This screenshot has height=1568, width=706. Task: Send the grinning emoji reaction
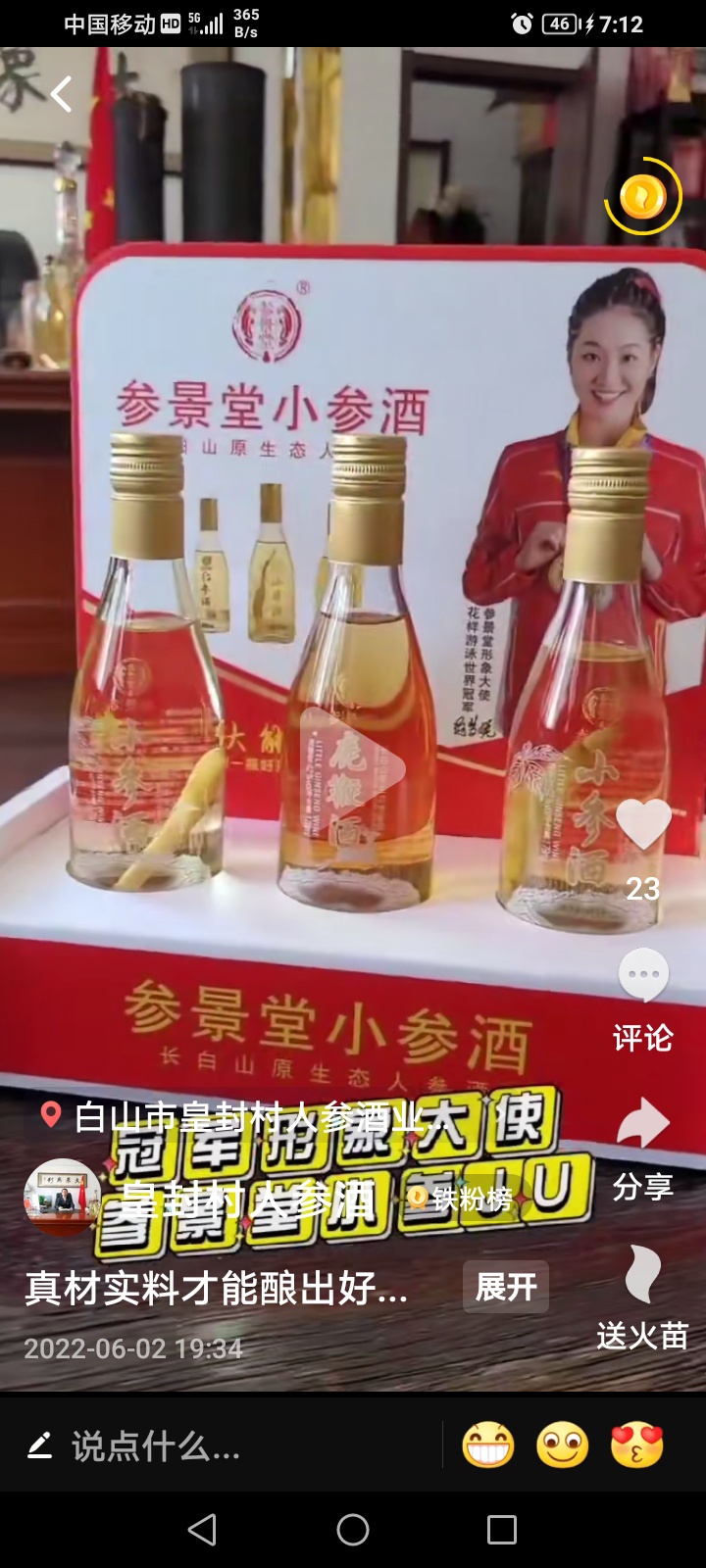click(x=487, y=1445)
